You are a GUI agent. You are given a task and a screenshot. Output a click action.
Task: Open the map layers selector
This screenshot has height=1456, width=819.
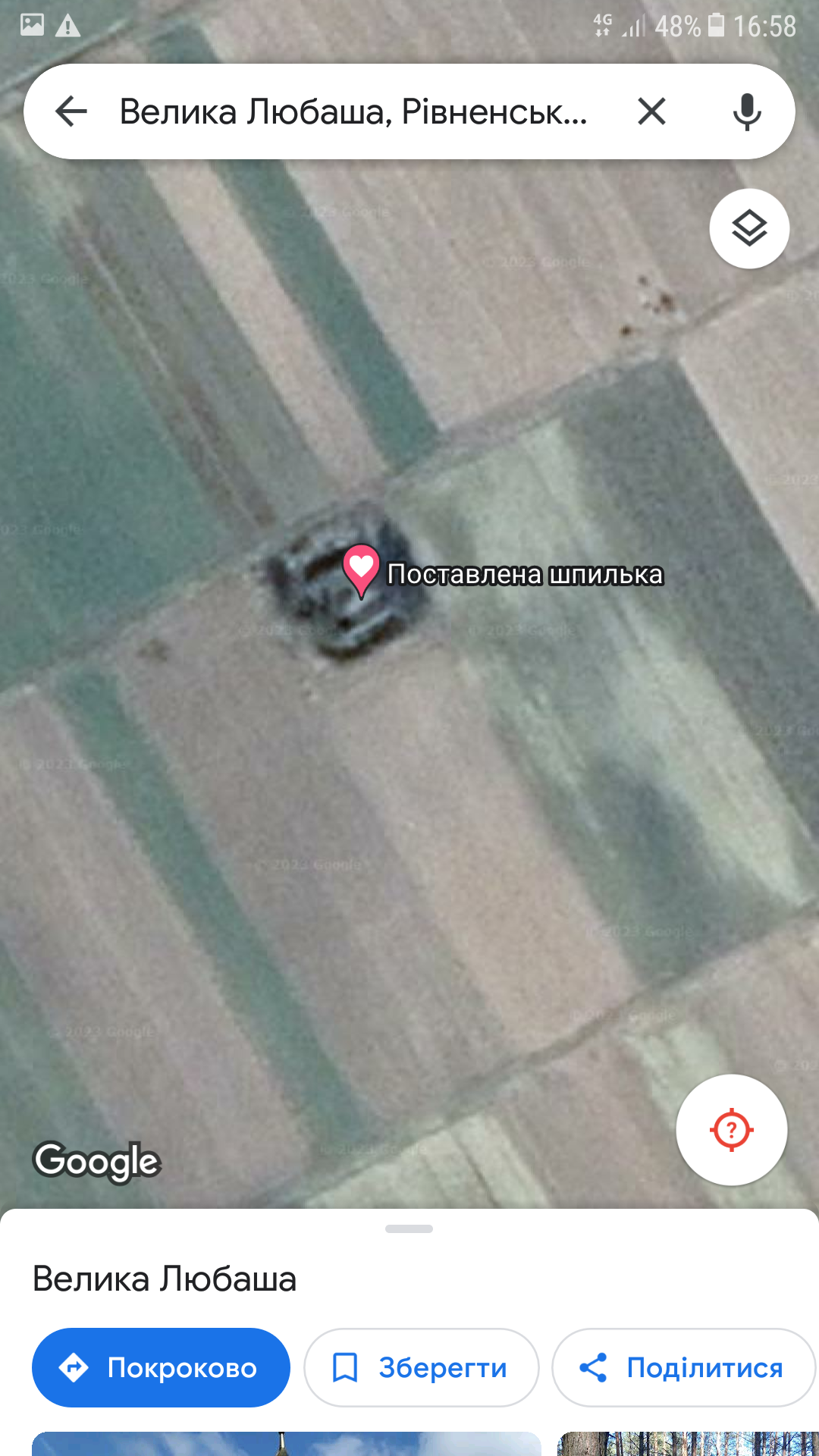tap(749, 228)
